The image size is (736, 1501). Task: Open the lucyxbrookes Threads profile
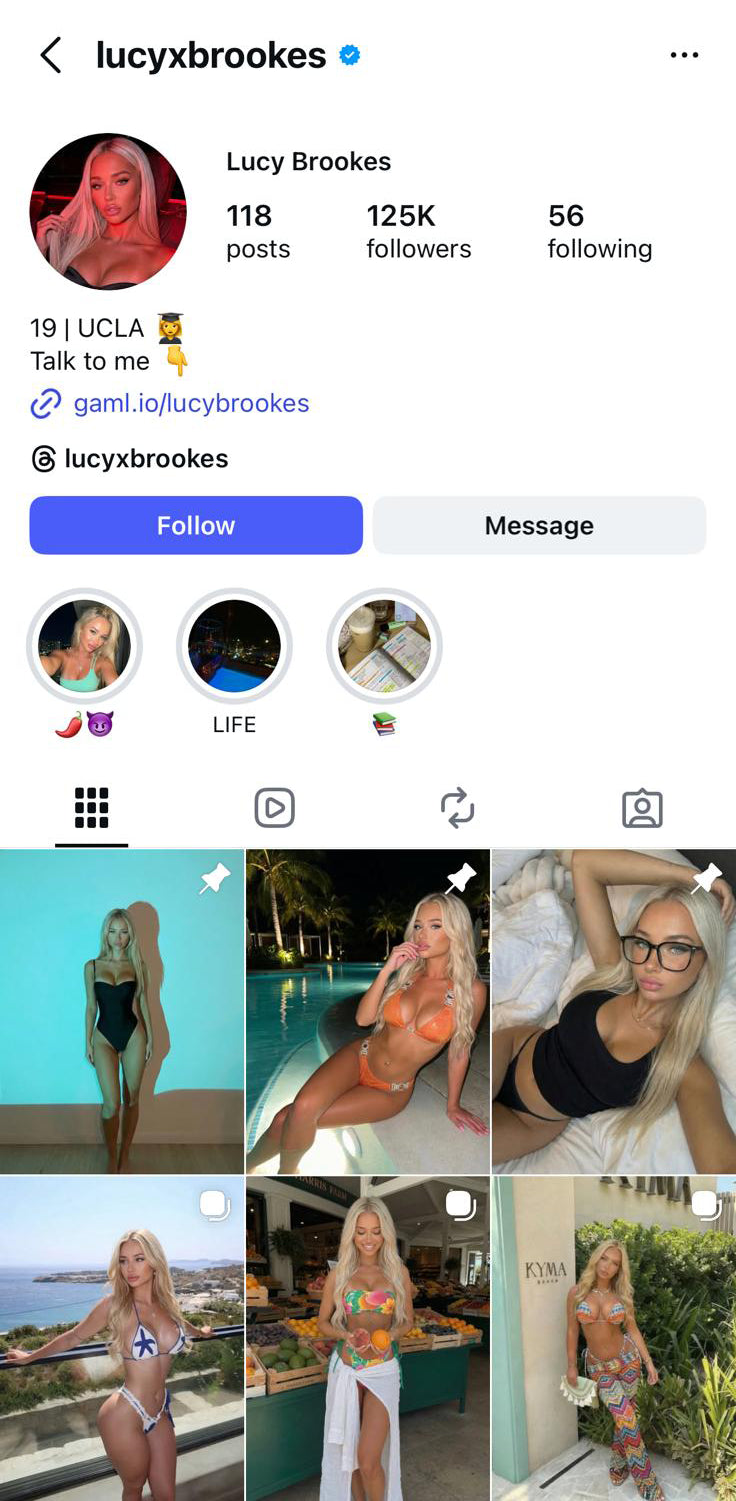point(145,459)
